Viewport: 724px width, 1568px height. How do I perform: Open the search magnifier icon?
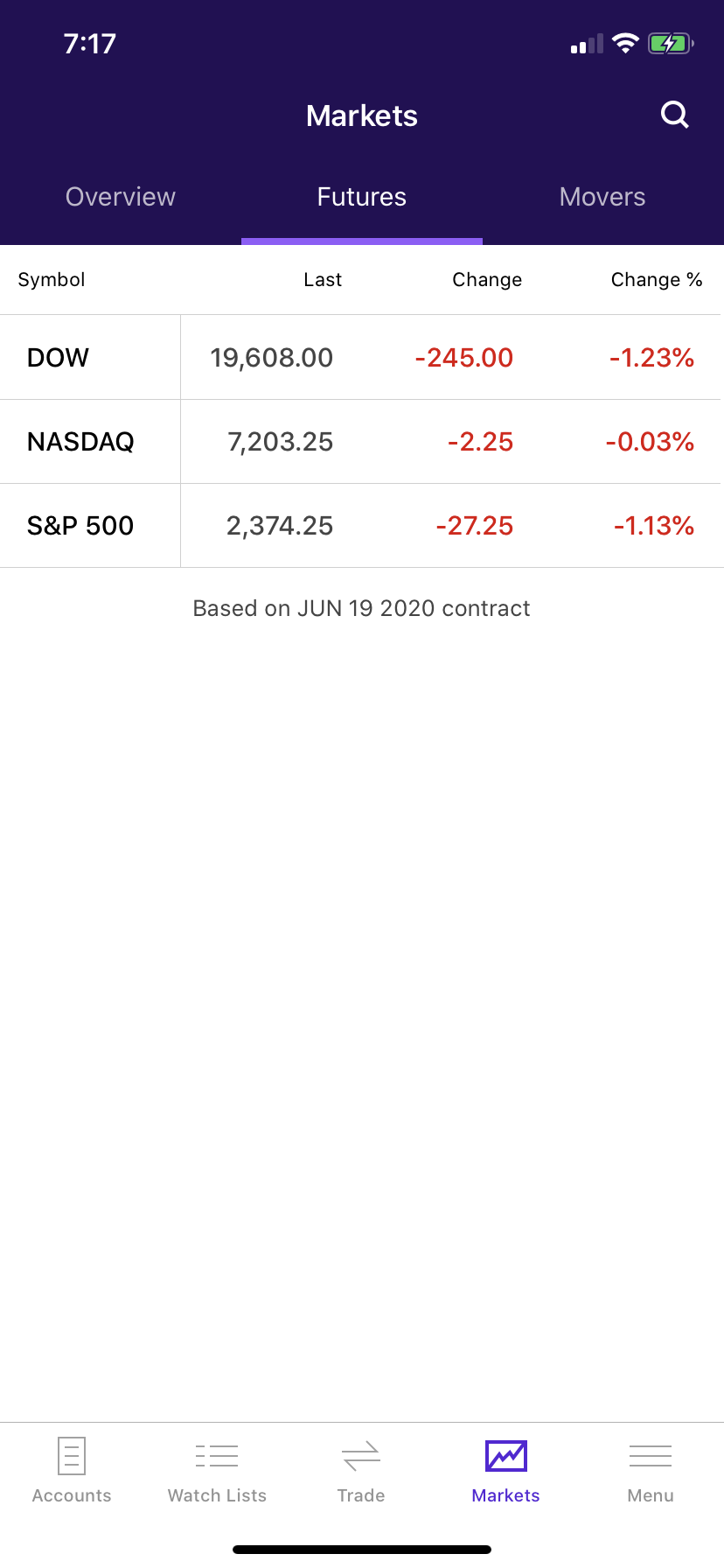pos(674,115)
